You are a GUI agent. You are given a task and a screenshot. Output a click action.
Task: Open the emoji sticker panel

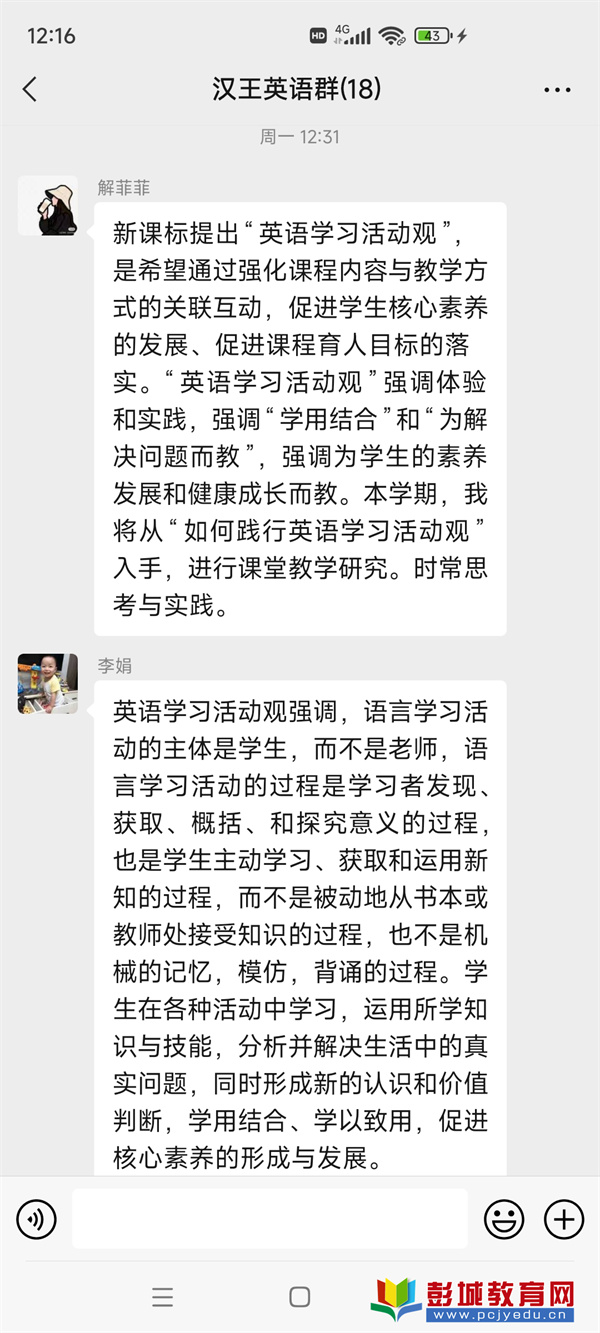click(504, 1218)
